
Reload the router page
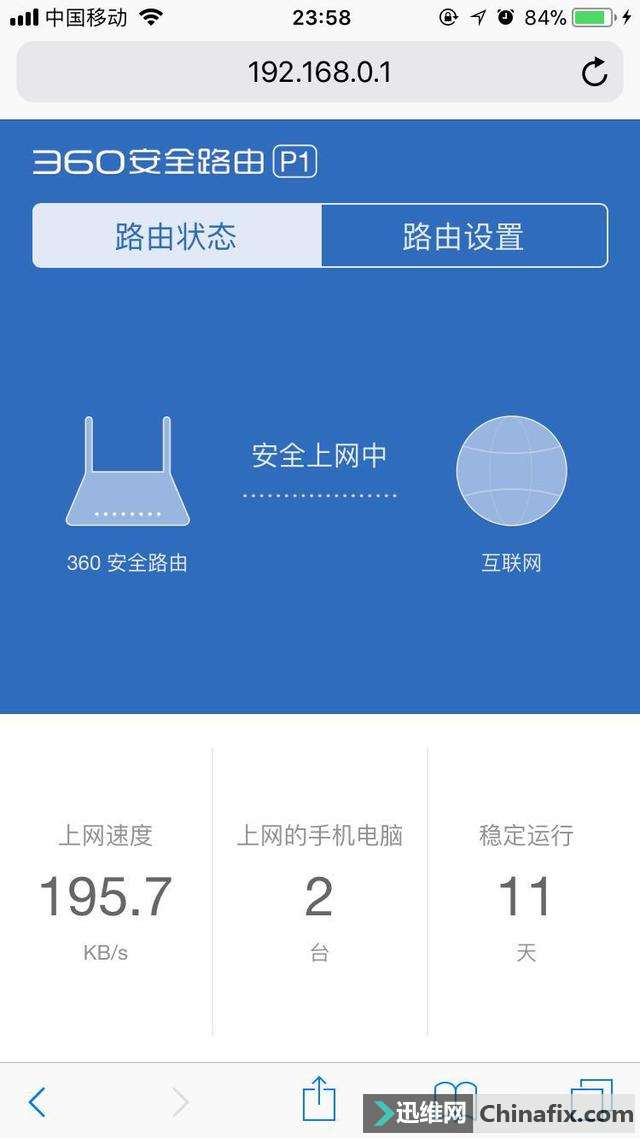pyautogui.click(x=594, y=72)
